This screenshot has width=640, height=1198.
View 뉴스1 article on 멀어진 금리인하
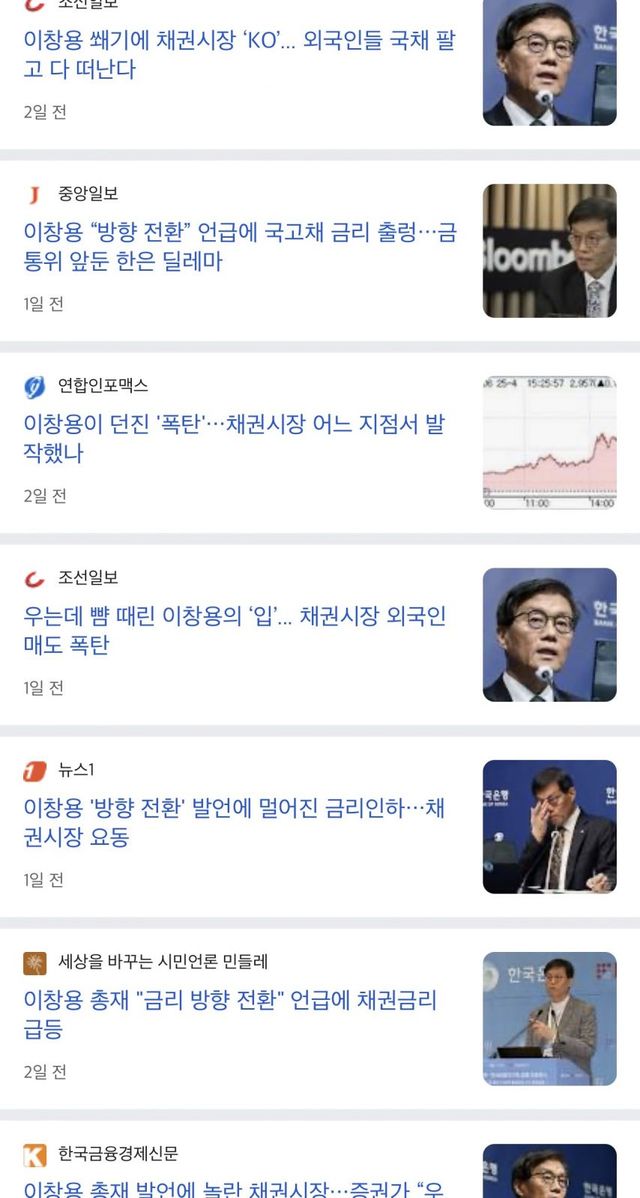233,822
